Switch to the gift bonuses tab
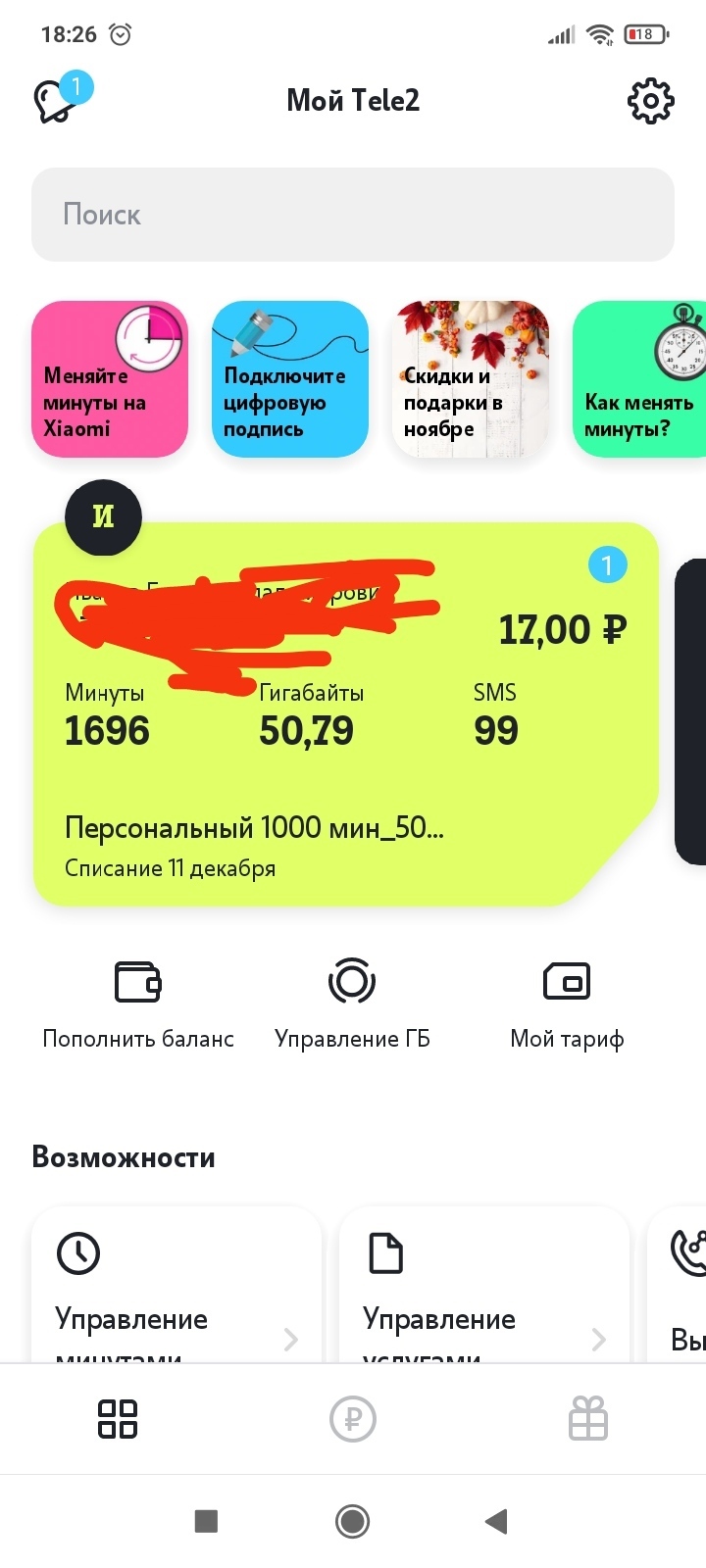This screenshot has height=1568, width=706. [588, 1418]
